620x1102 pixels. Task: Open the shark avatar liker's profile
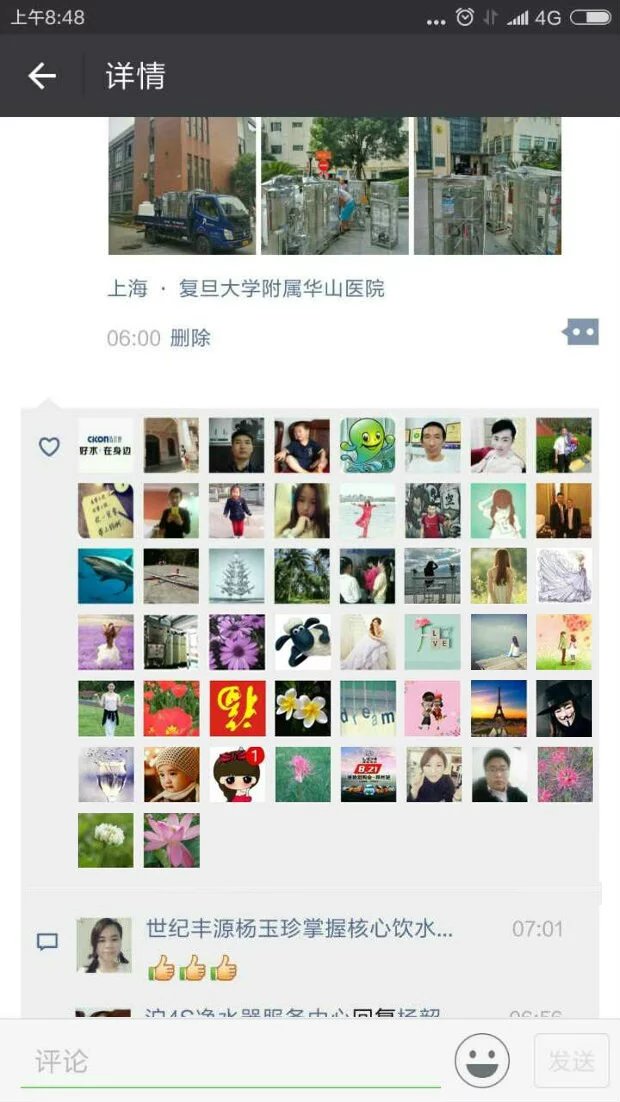click(105, 576)
